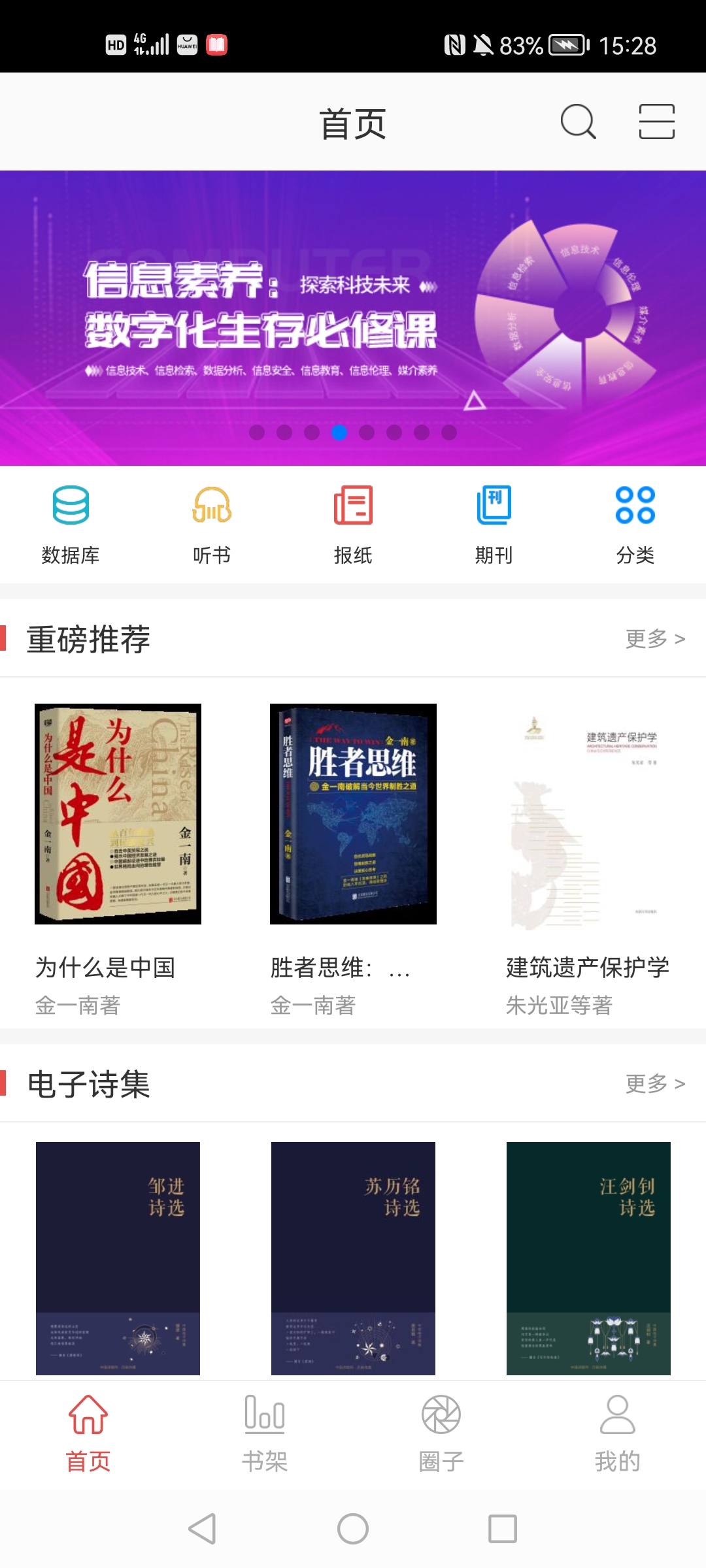Open the scan/filter icon at top right

coord(658,123)
